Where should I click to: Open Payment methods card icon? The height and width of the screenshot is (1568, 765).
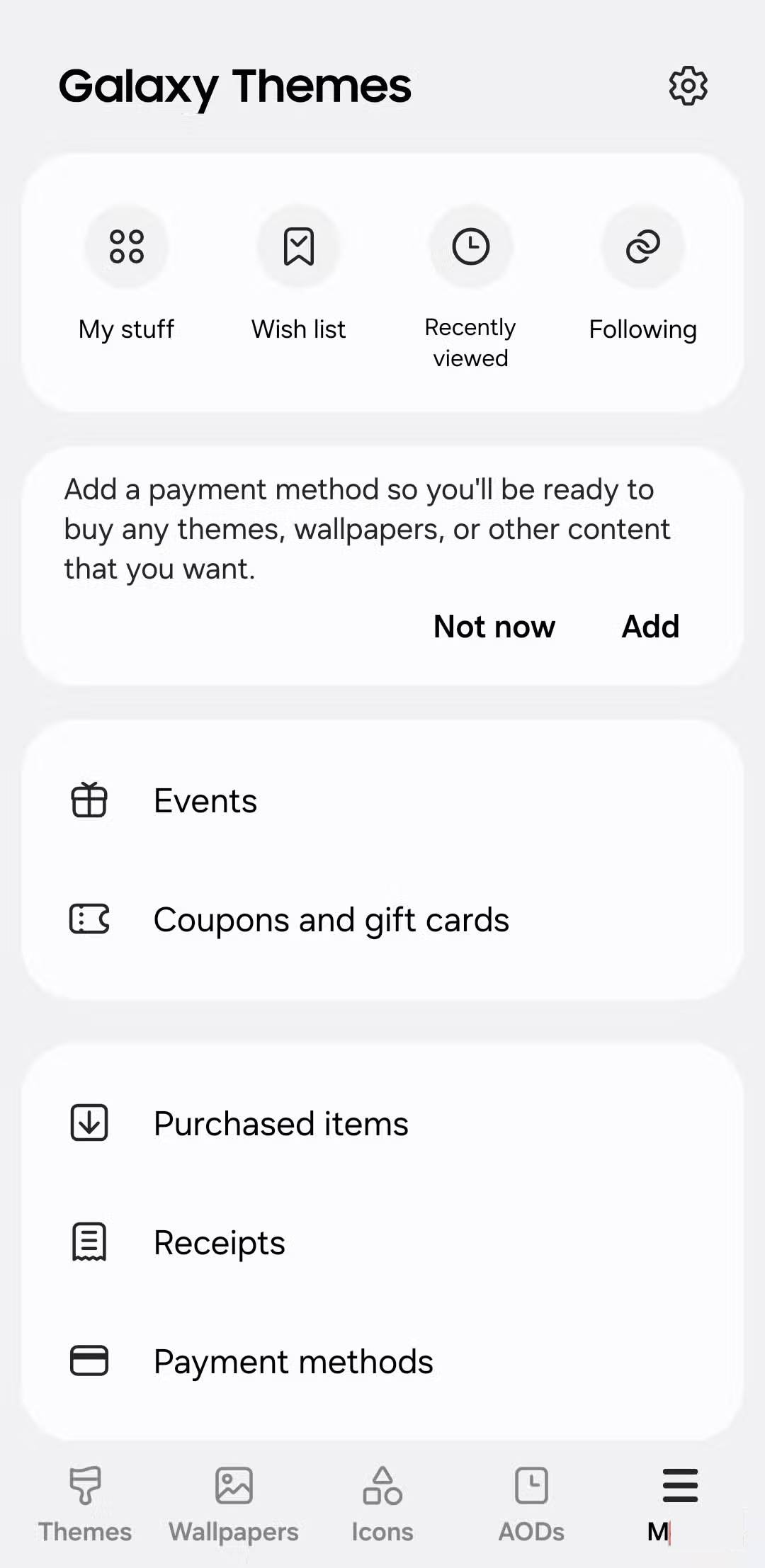coord(89,1360)
